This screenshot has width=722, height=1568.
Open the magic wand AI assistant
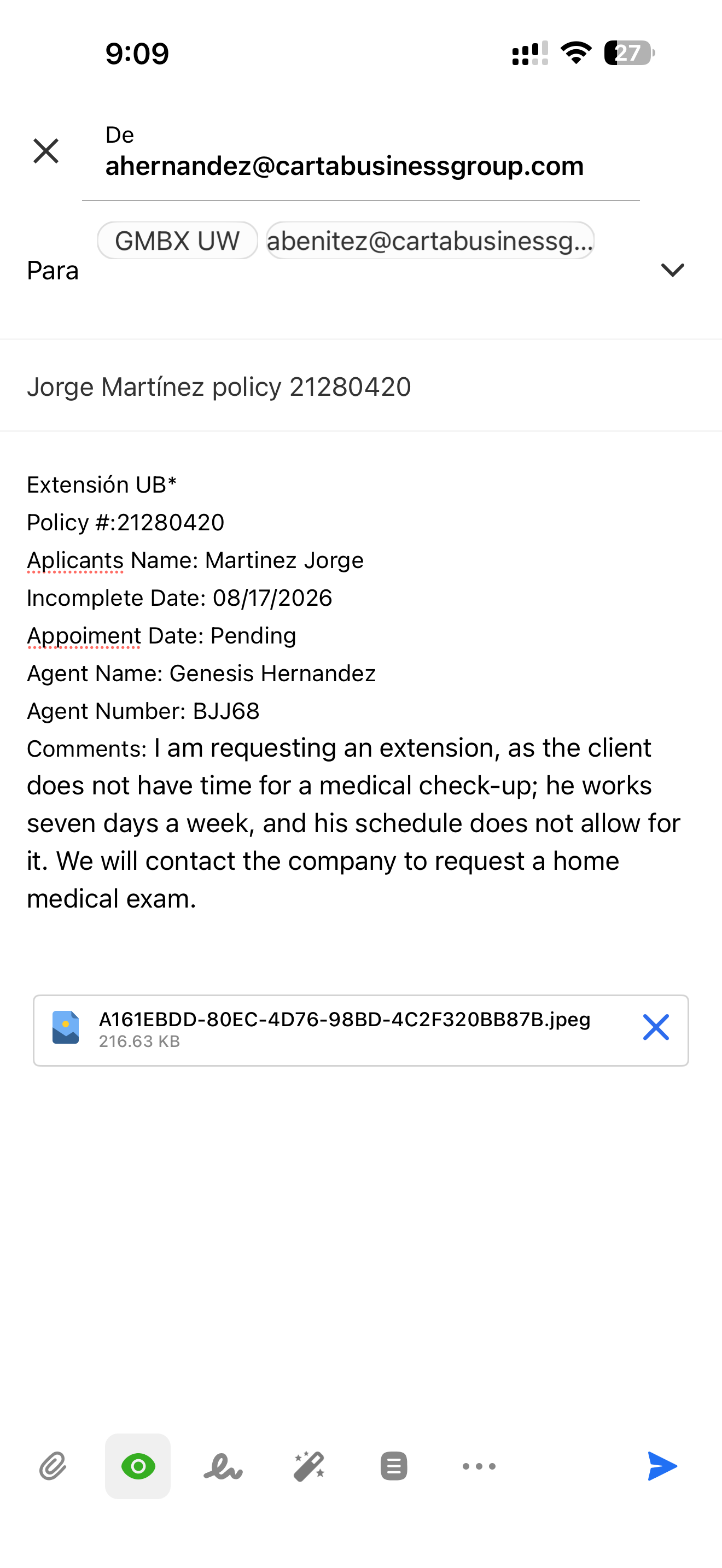(x=308, y=1466)
